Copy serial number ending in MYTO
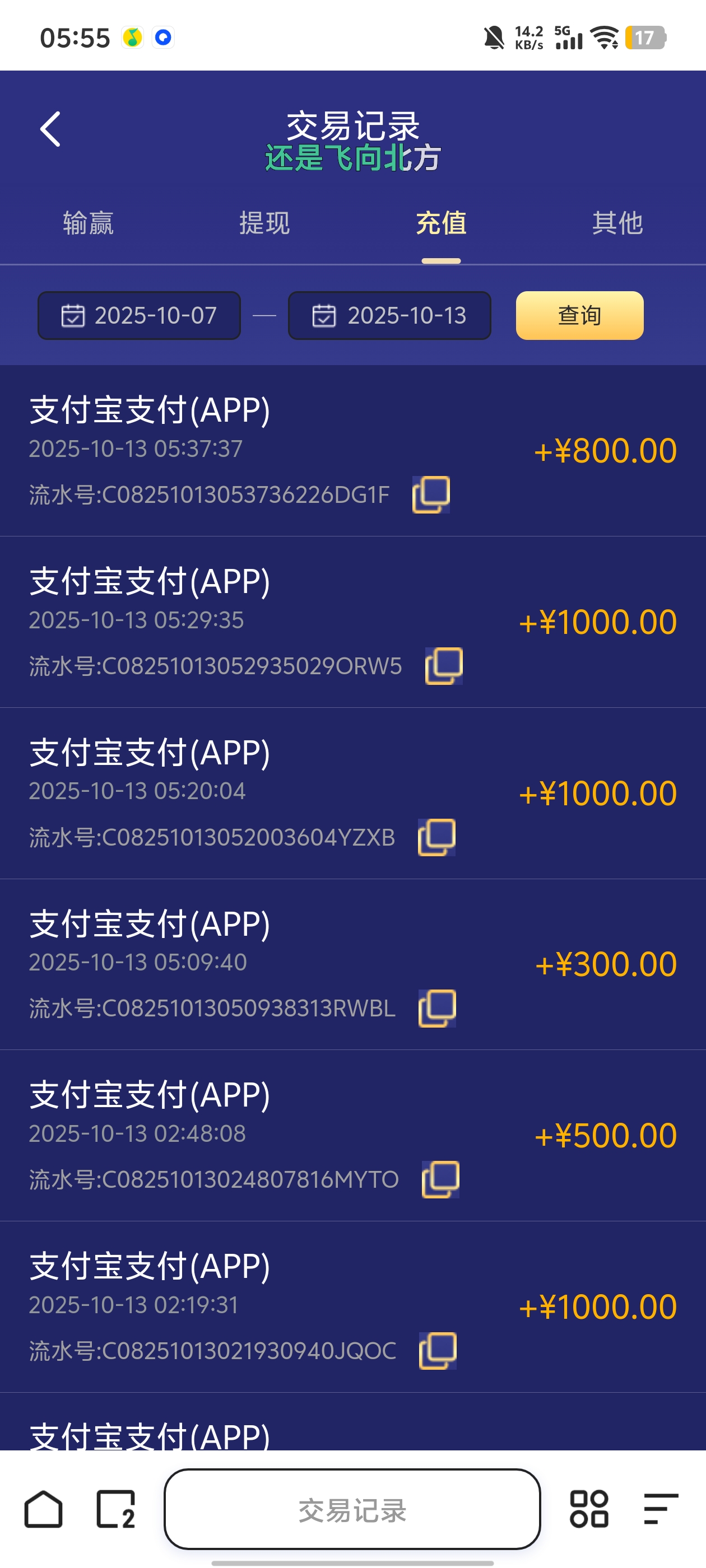Image resolution: width=706 pixels, height=1568 pixels. (441, 1179)
